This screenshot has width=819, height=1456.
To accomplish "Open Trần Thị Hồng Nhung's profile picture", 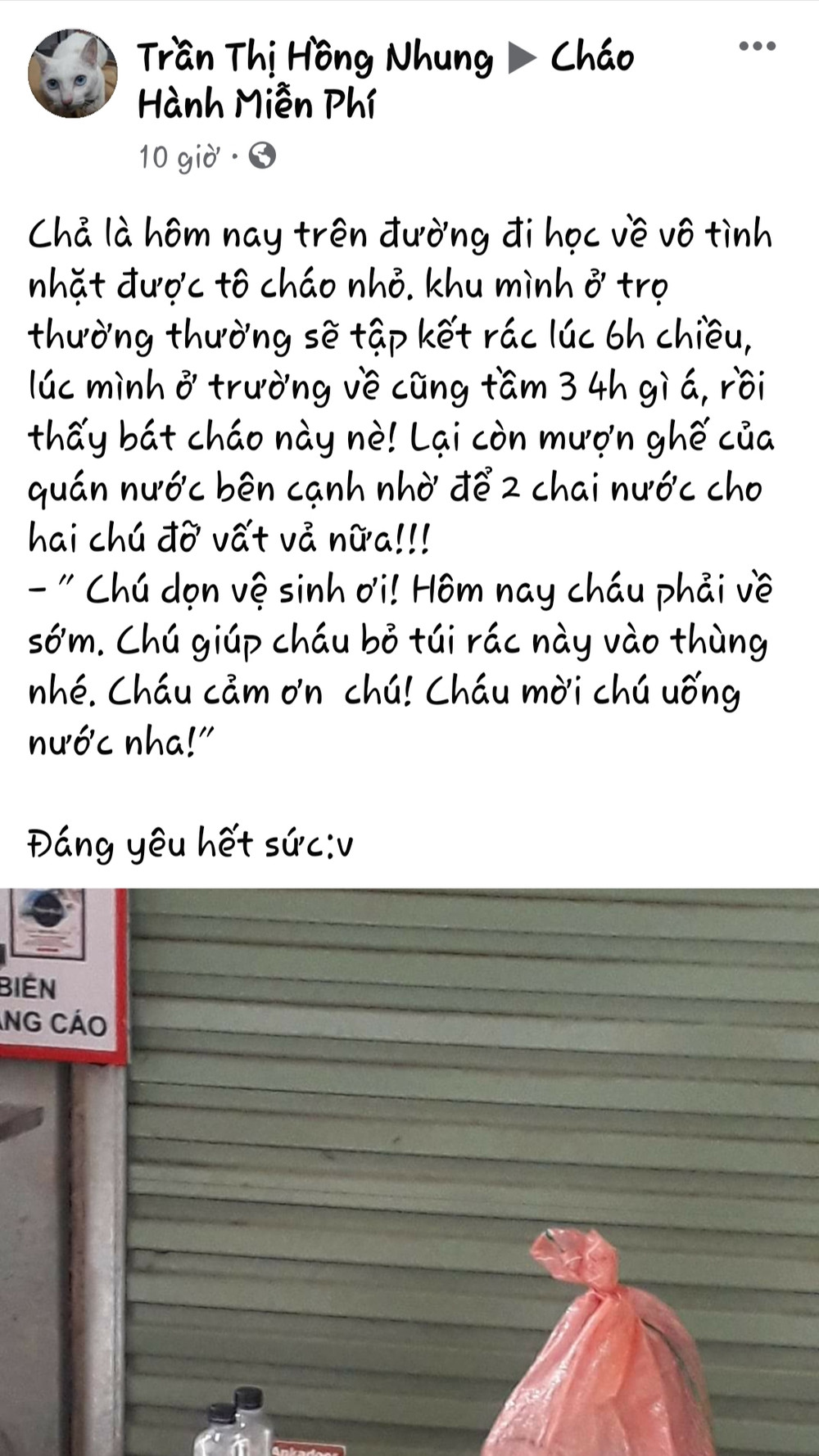I will (72, 74).
